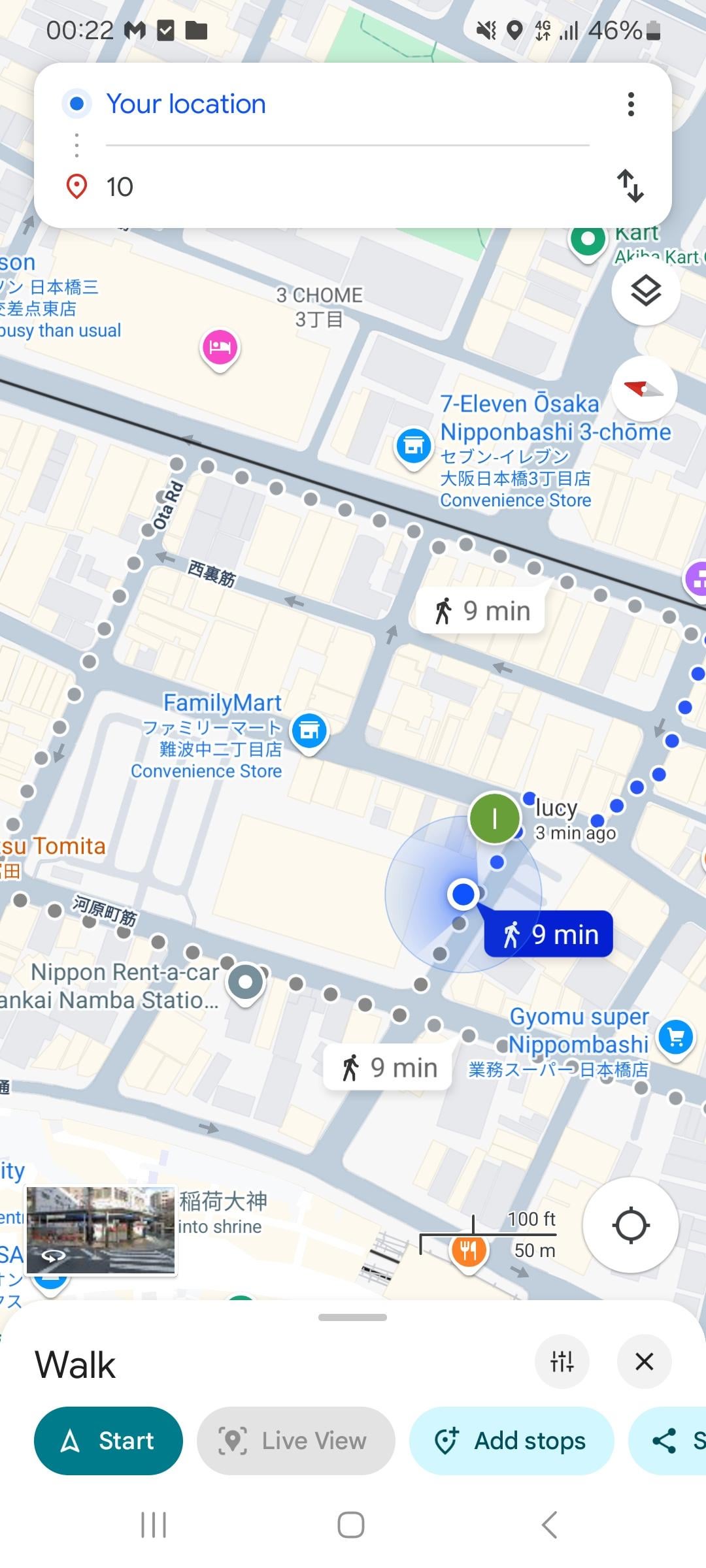
Task: Close the Walk directions panel
Action: [644, 1362]
